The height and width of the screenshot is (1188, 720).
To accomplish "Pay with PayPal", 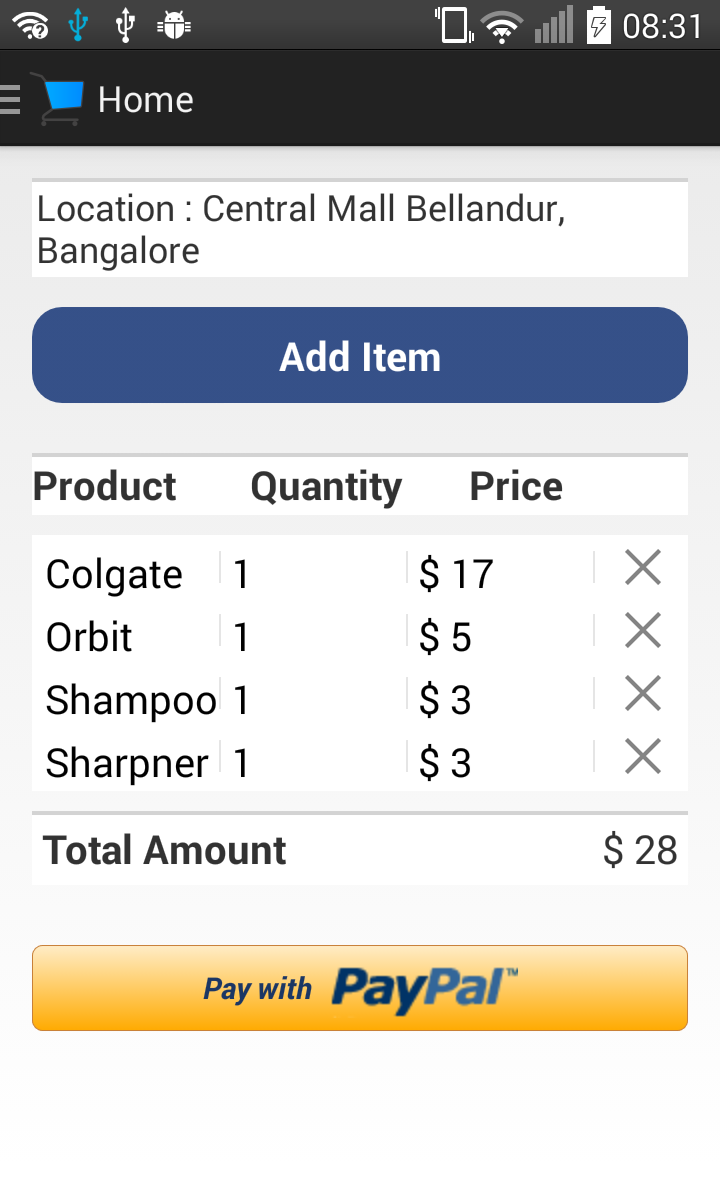I will tap(360, 988).
